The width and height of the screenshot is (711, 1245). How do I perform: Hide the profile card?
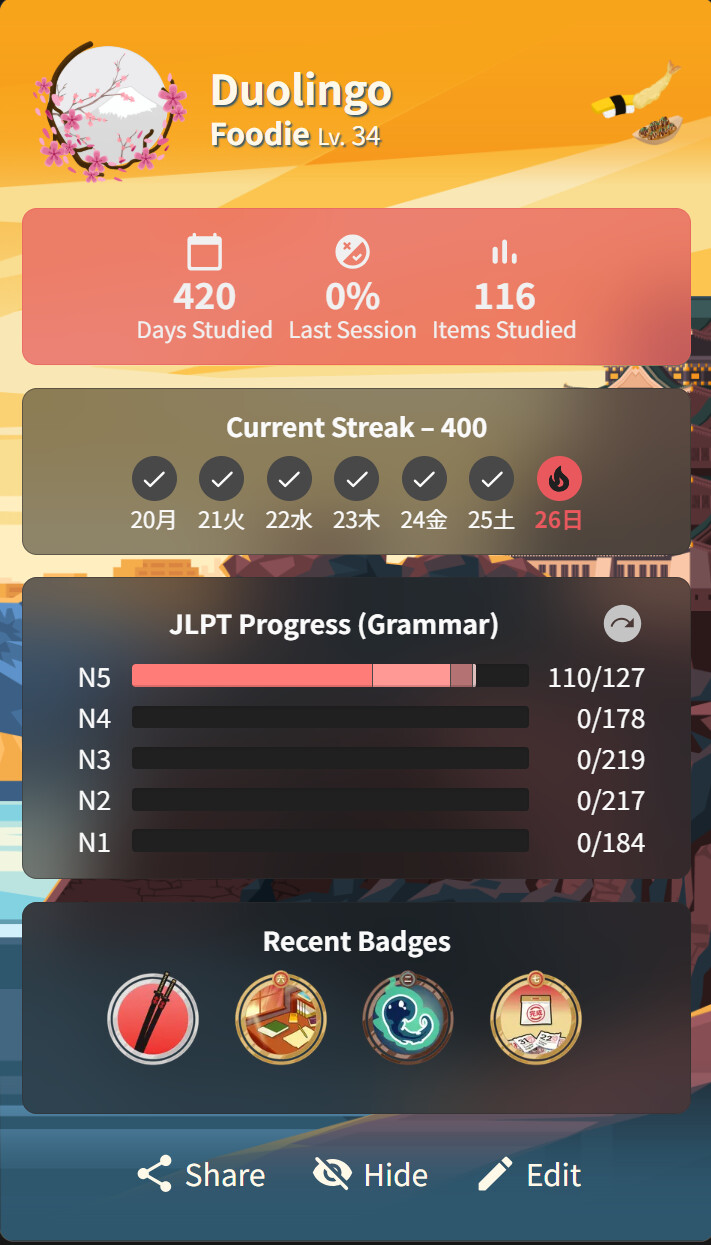[x=371, y=1174]
